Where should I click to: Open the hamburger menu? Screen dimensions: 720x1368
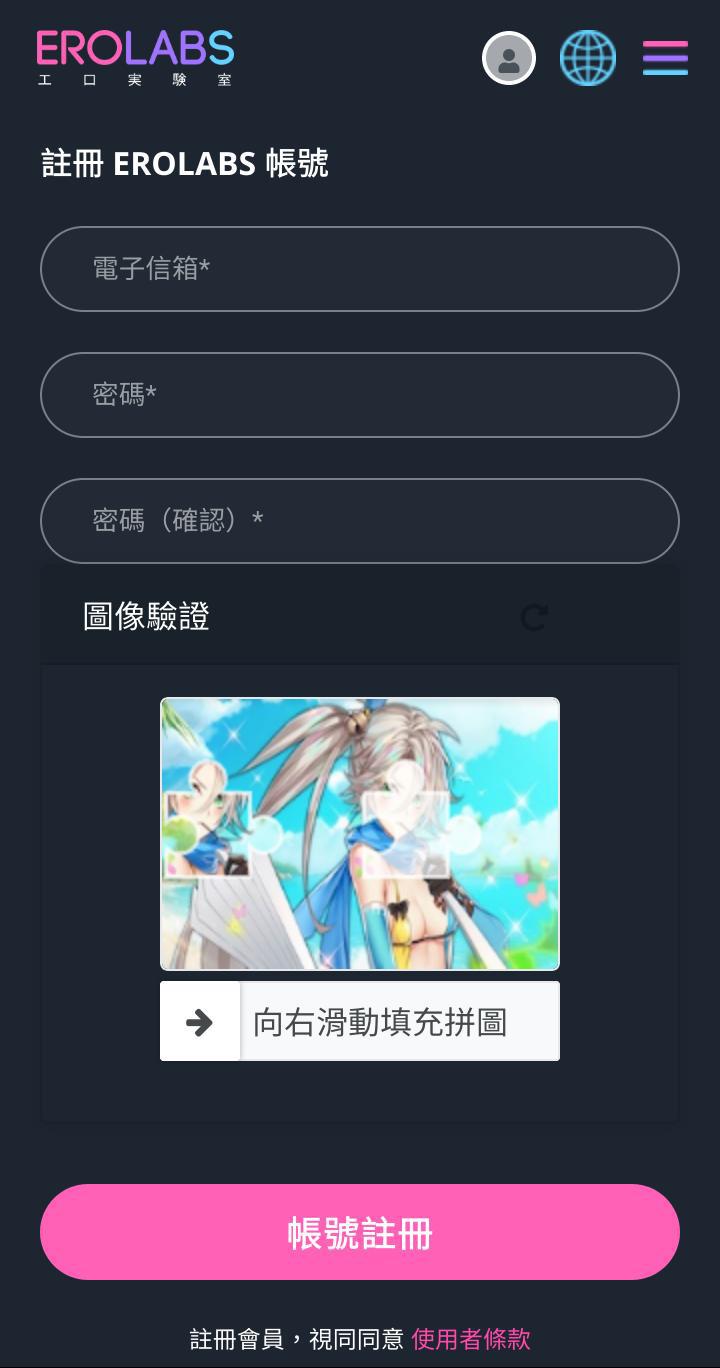(x=665, y=58)
